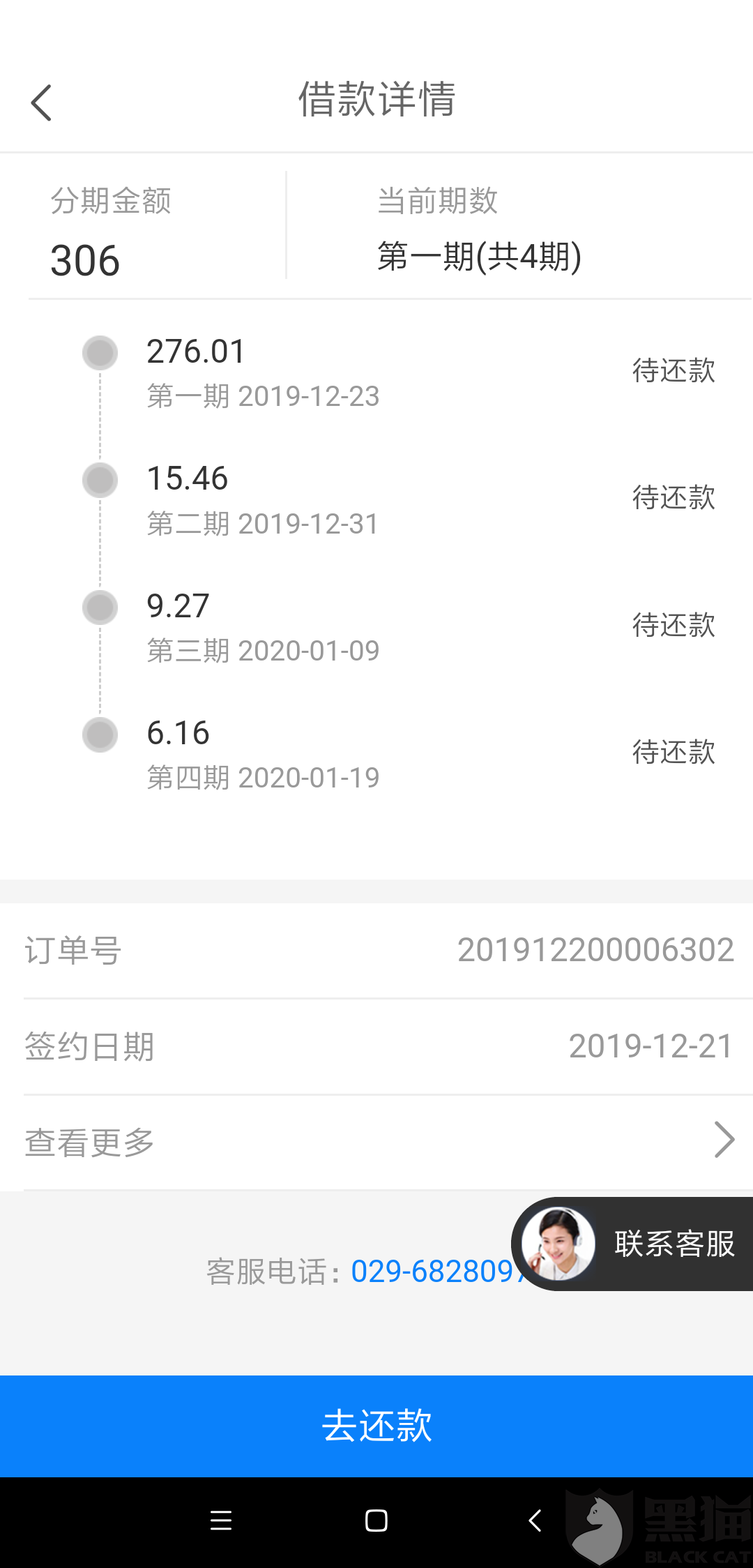
Task: Open the 查看更多 row
Action: pos(376,1142)
